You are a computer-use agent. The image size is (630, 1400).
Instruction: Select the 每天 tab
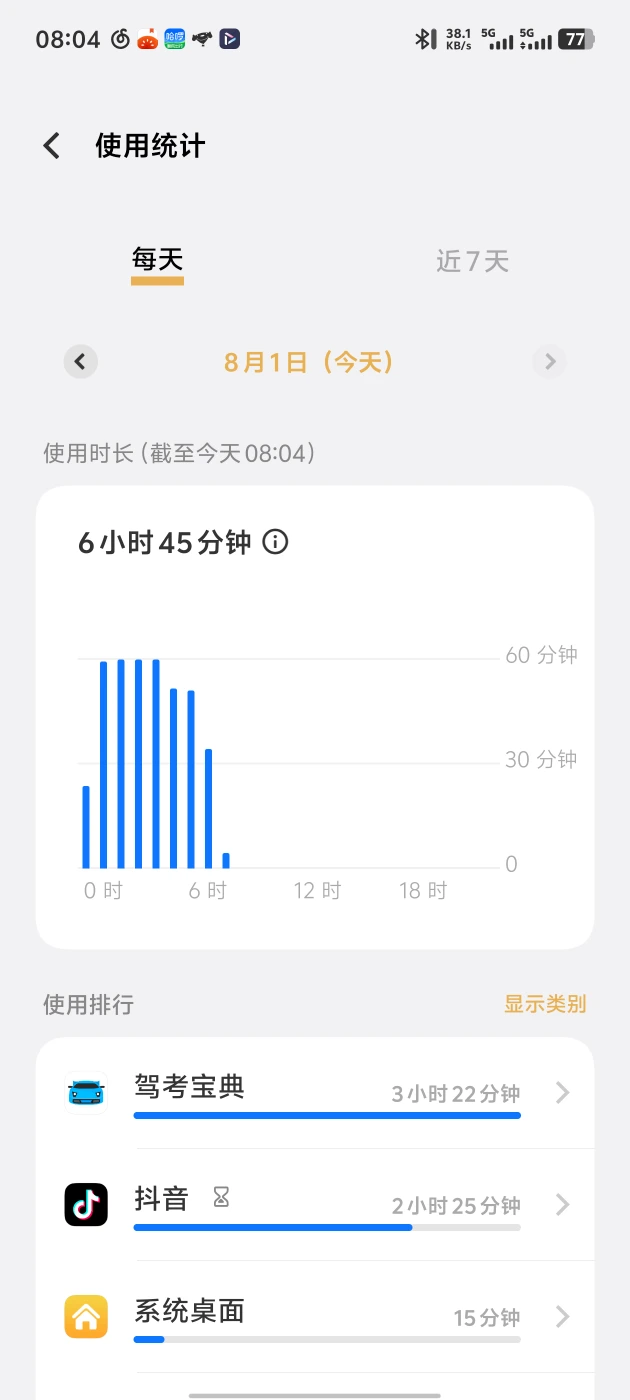[x=157, y=261]
